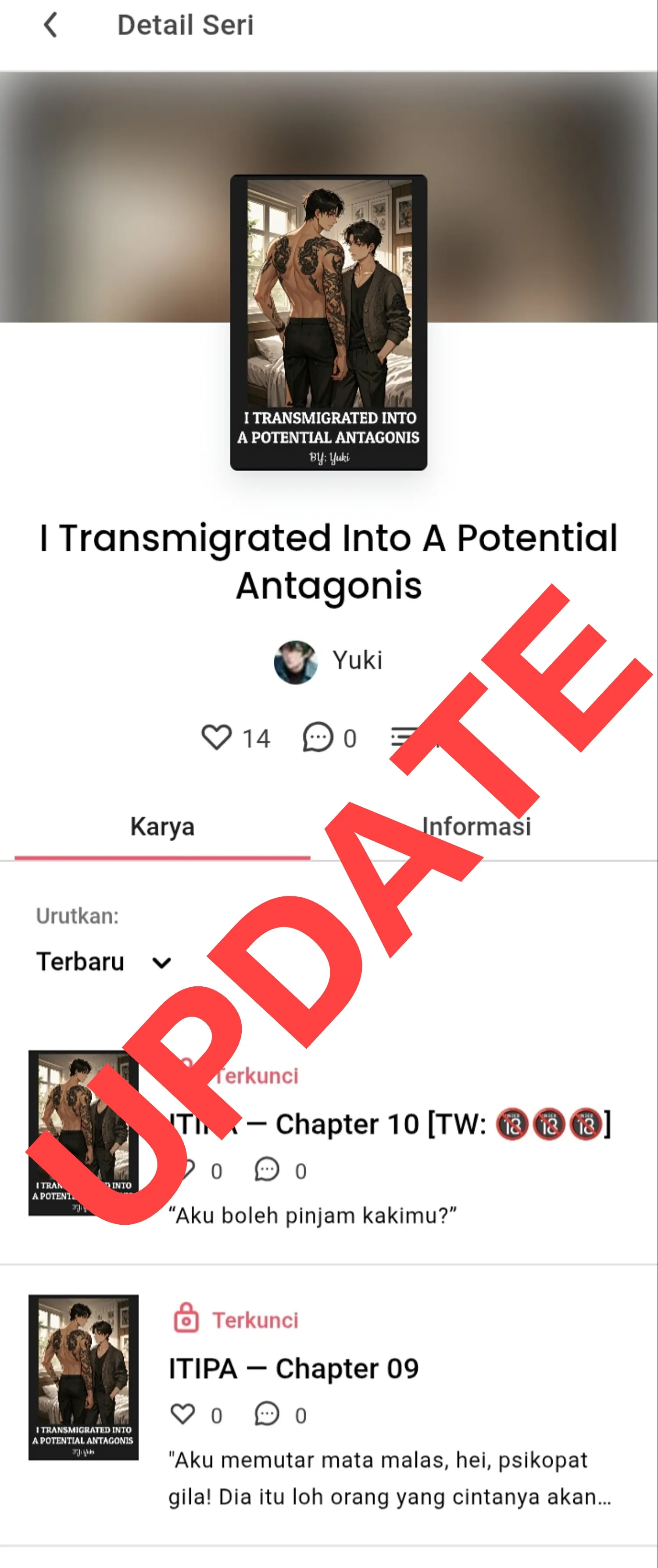Open author Yuki's profile

329,662
